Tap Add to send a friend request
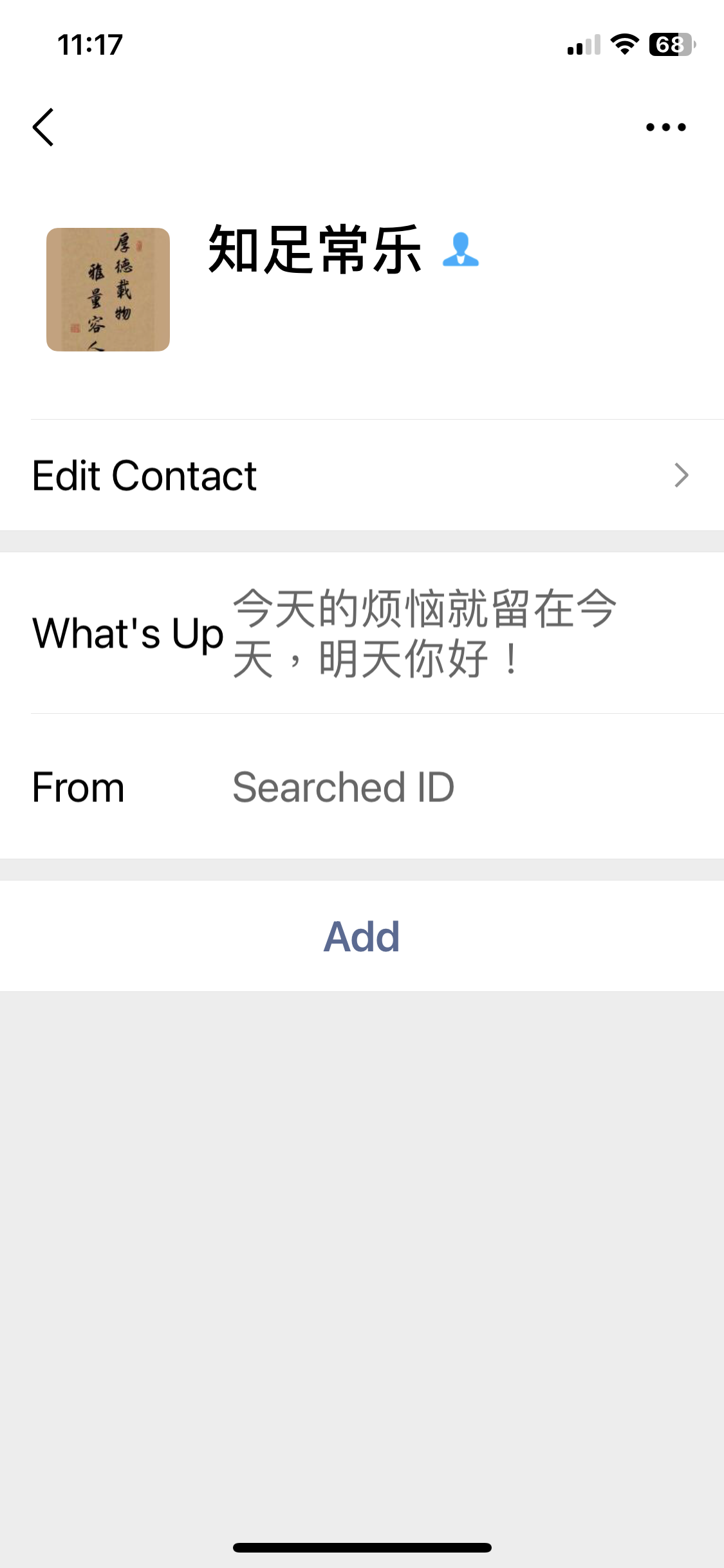This screenshot has height=1568, width=724. click(362, 936)
